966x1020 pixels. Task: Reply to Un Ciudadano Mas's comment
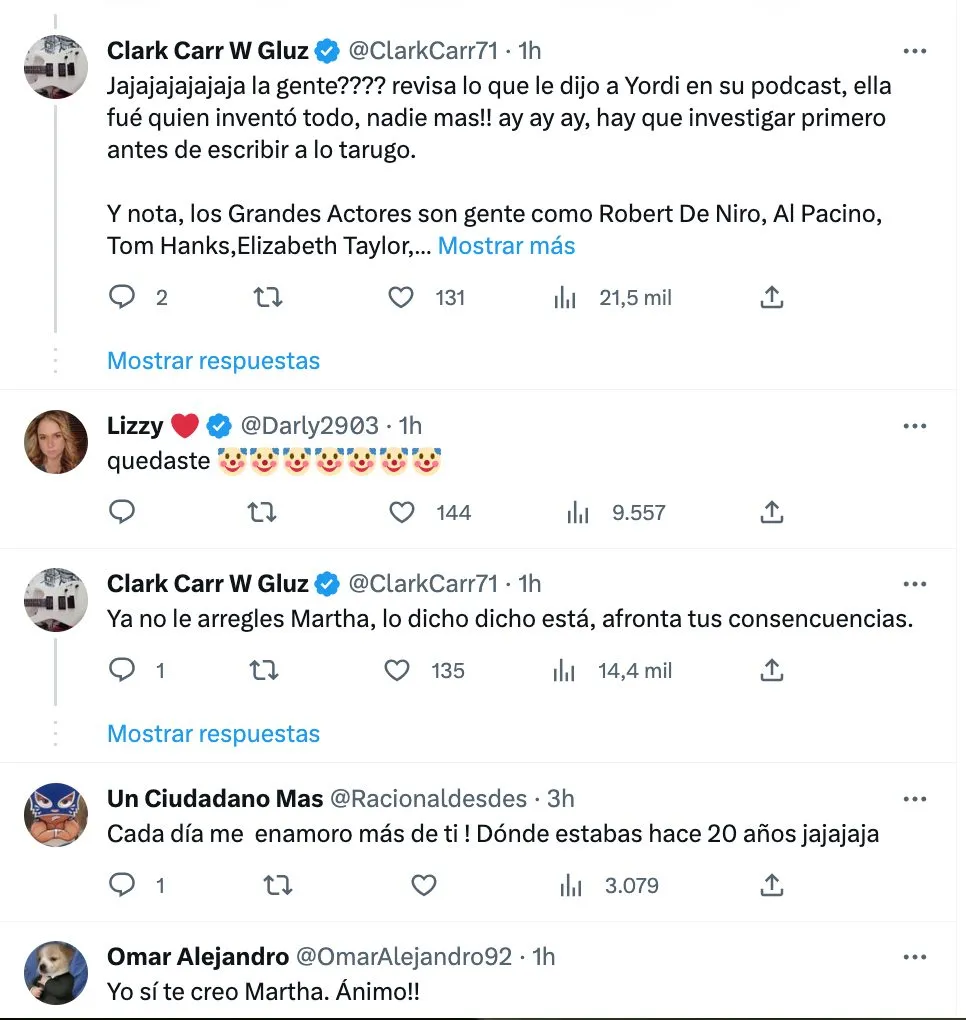pyautogui.click(x=122, y=885)
